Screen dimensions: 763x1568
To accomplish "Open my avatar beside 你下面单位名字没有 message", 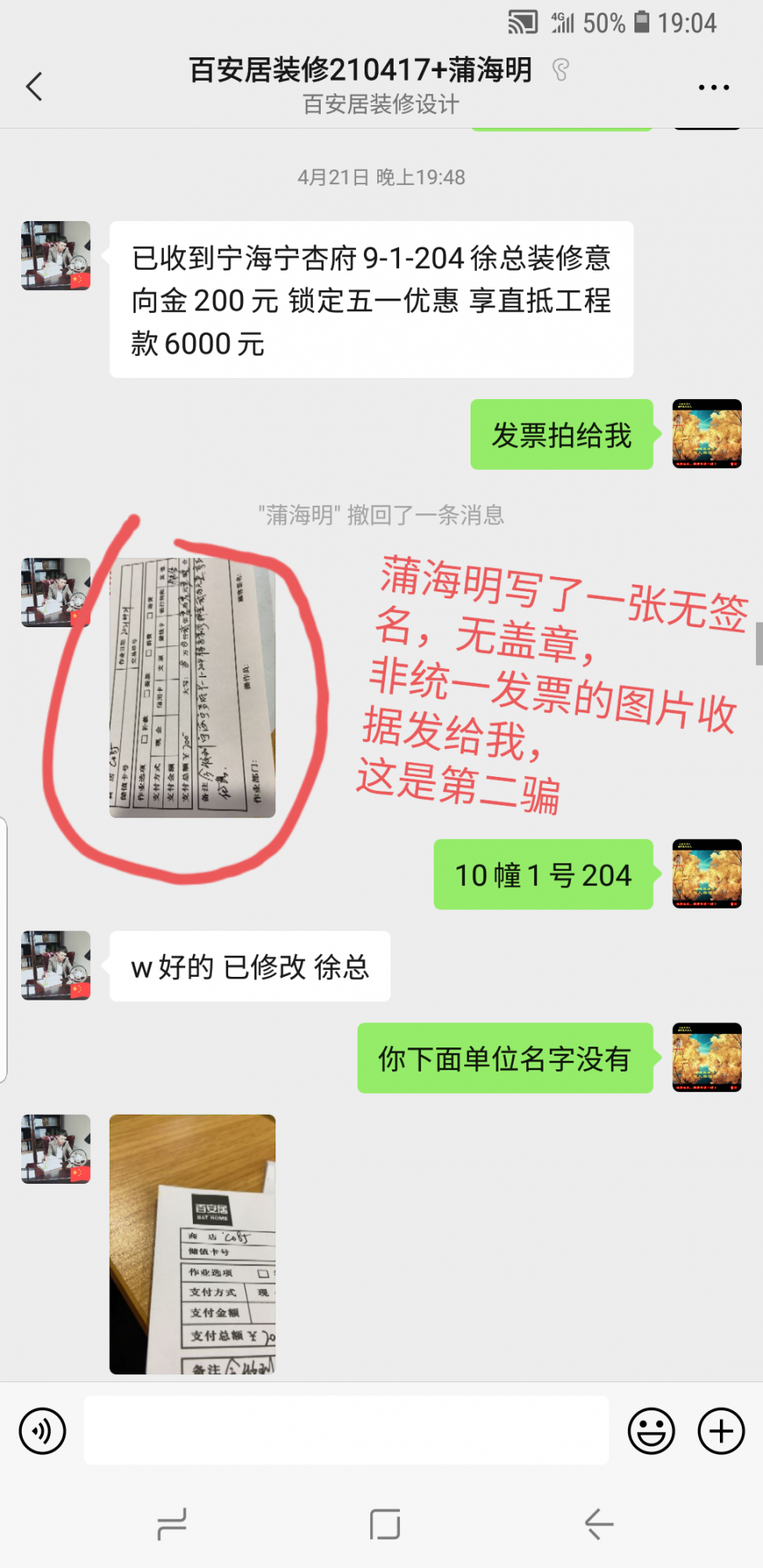I will coord(707,1057).
